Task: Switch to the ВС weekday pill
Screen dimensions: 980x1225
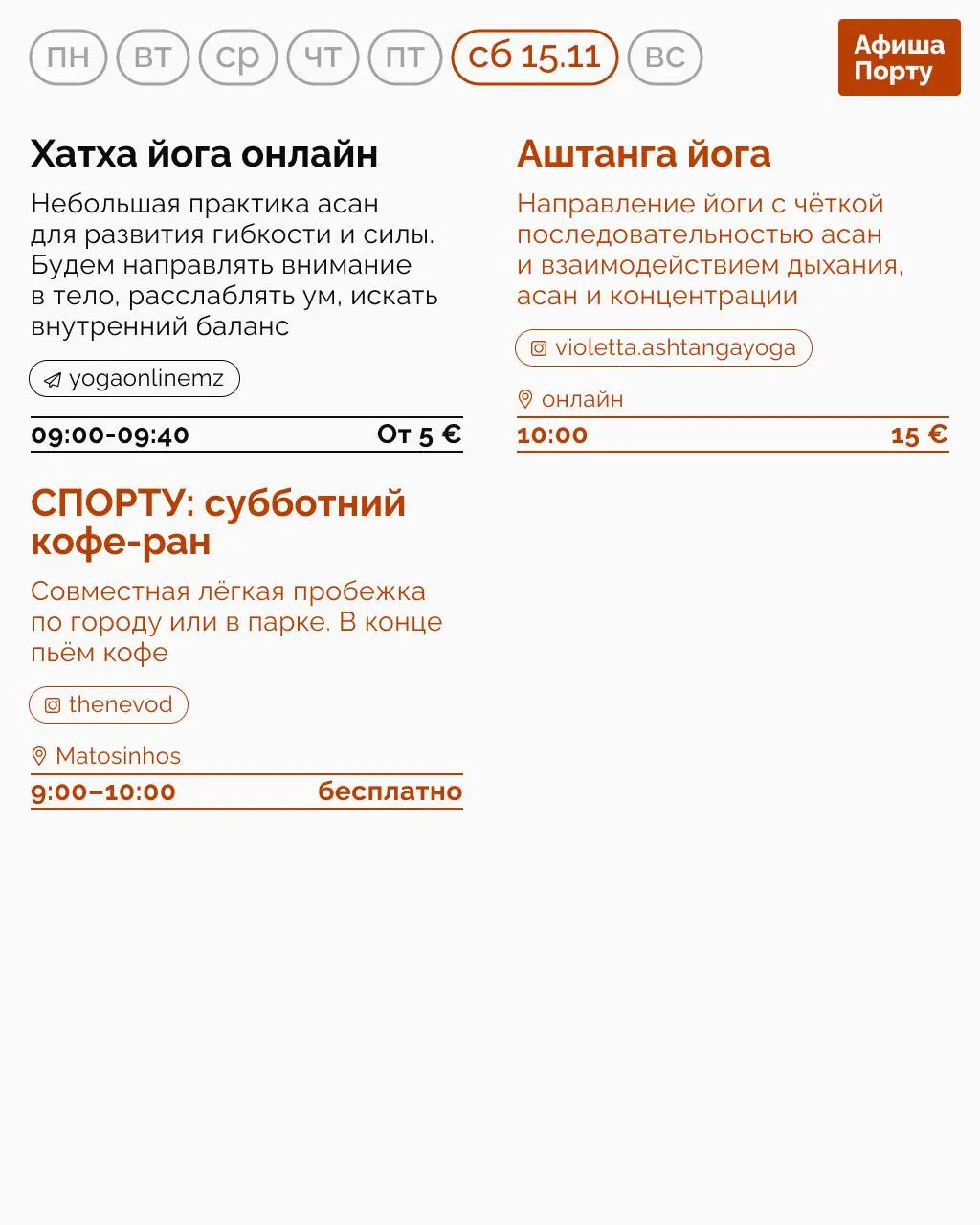Action: 666,57
